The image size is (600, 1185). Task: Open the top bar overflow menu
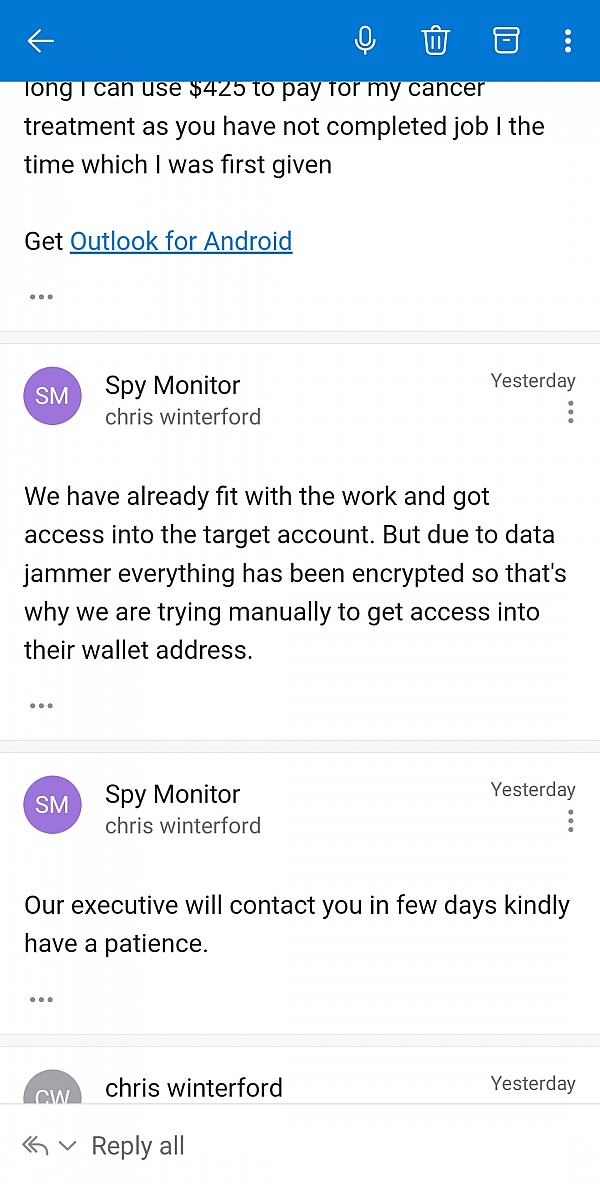tap(568, 41)
